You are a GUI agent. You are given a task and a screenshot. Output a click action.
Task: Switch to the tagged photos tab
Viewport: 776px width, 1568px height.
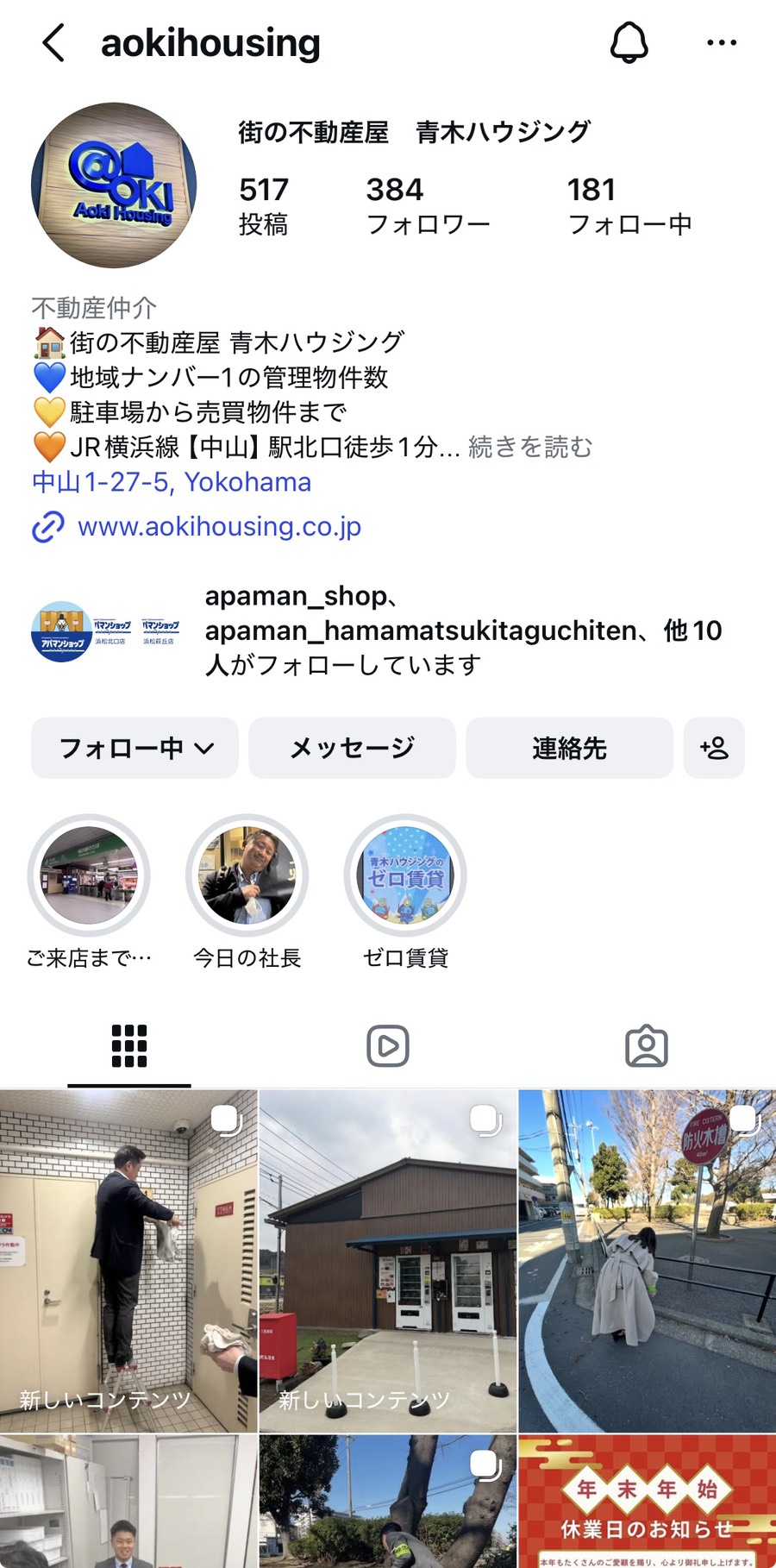(x=647, y=1046)
